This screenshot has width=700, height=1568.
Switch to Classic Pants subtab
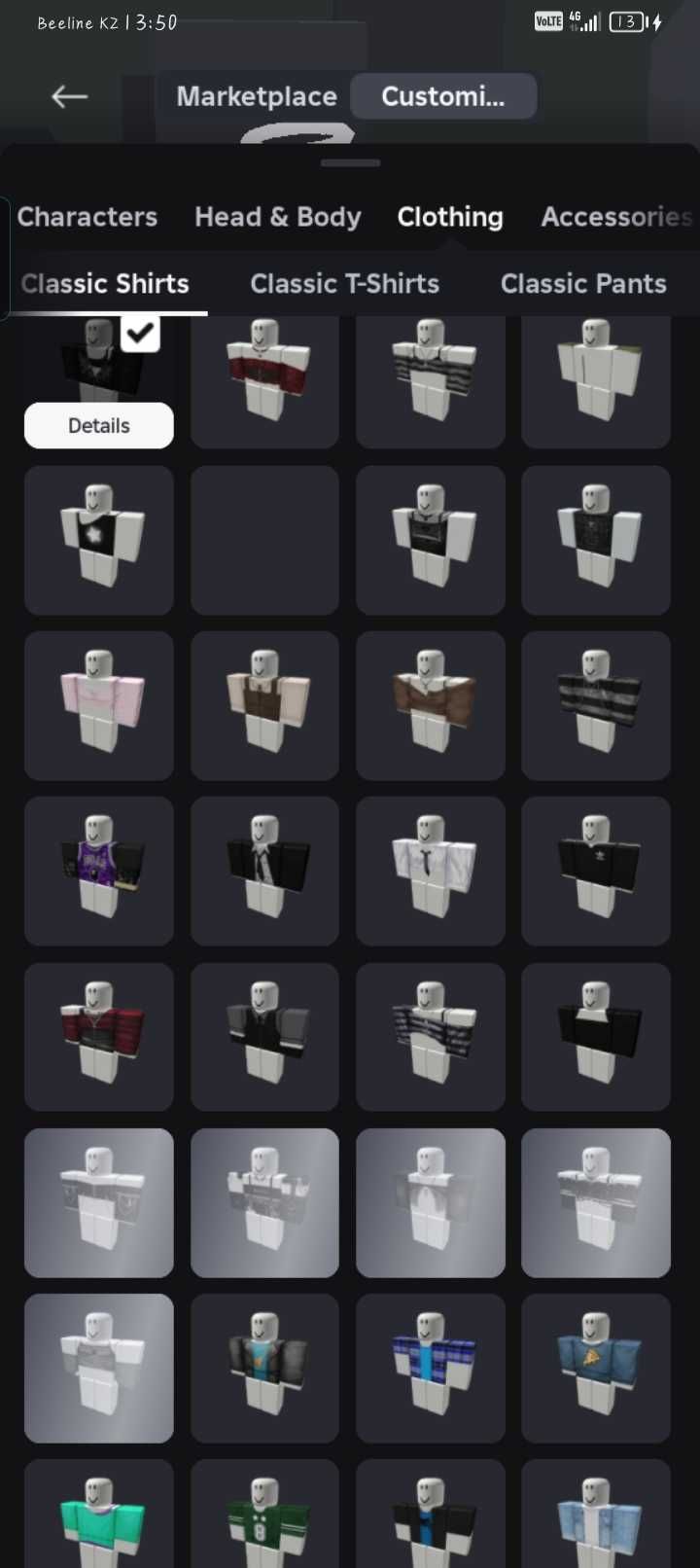click(x=582, y=283)
